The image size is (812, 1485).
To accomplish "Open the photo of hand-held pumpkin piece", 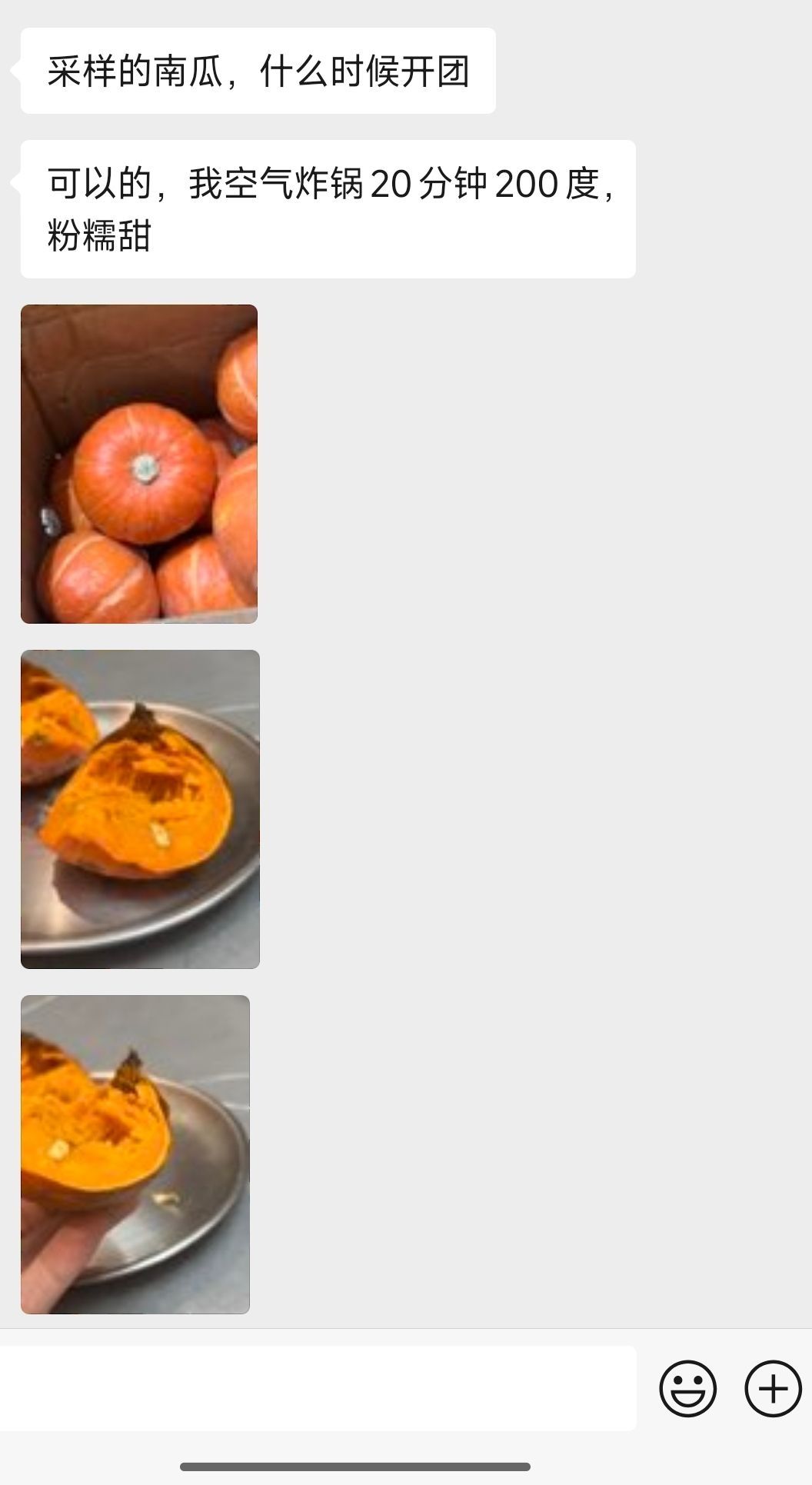I will tap(135, 1154).
